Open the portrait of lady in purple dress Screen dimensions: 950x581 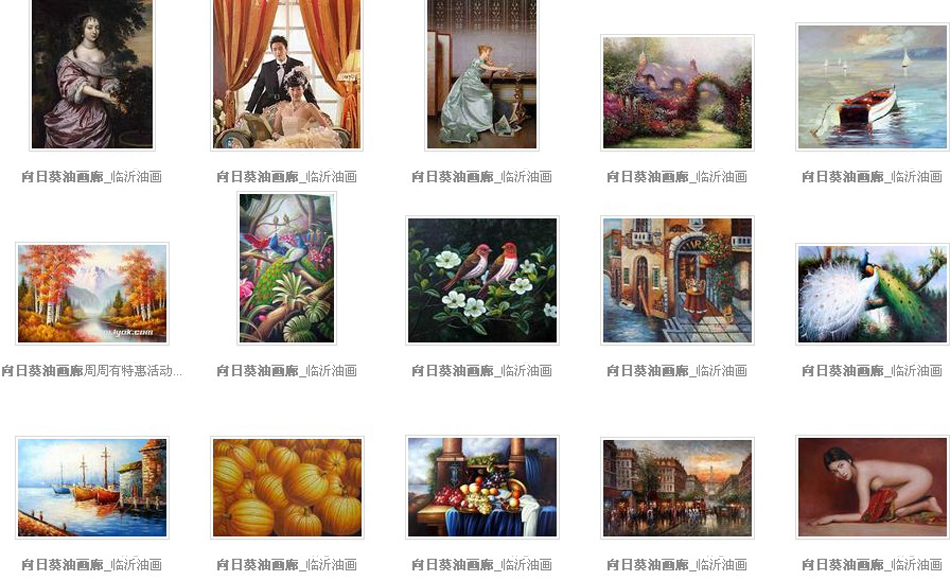[x=92, y=74]
